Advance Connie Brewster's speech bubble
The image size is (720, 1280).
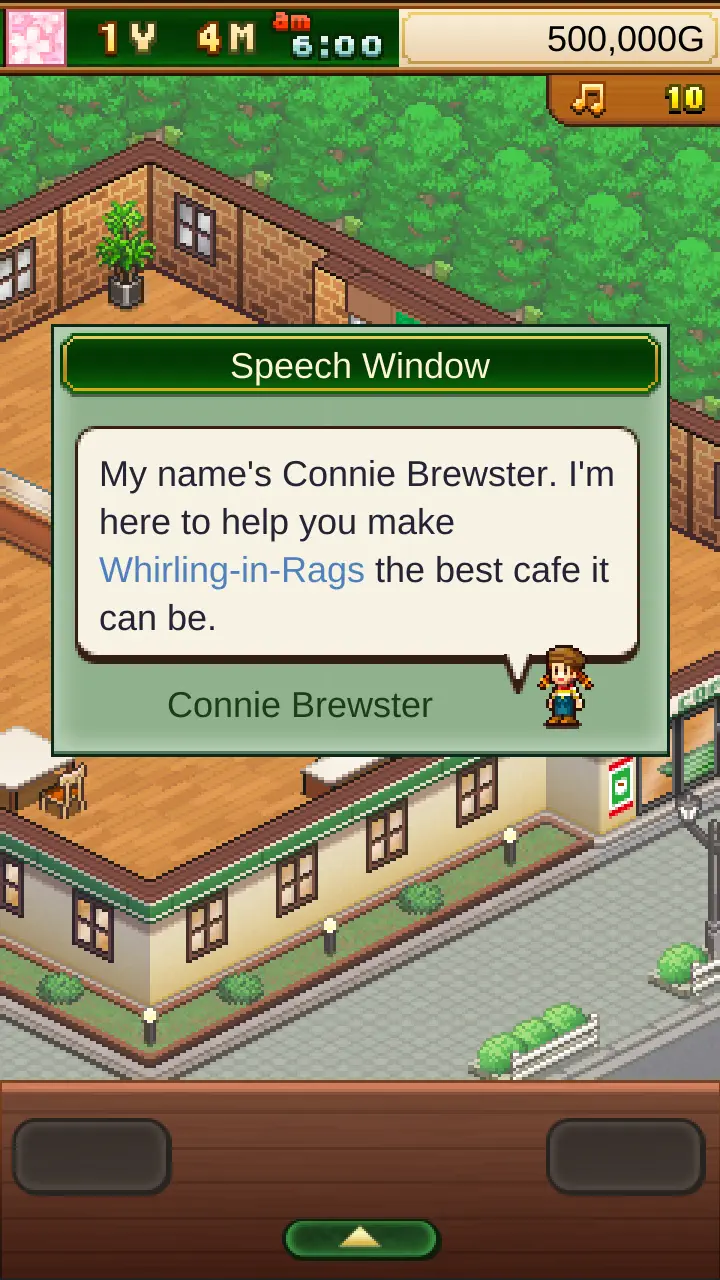(x=357, y=545)
